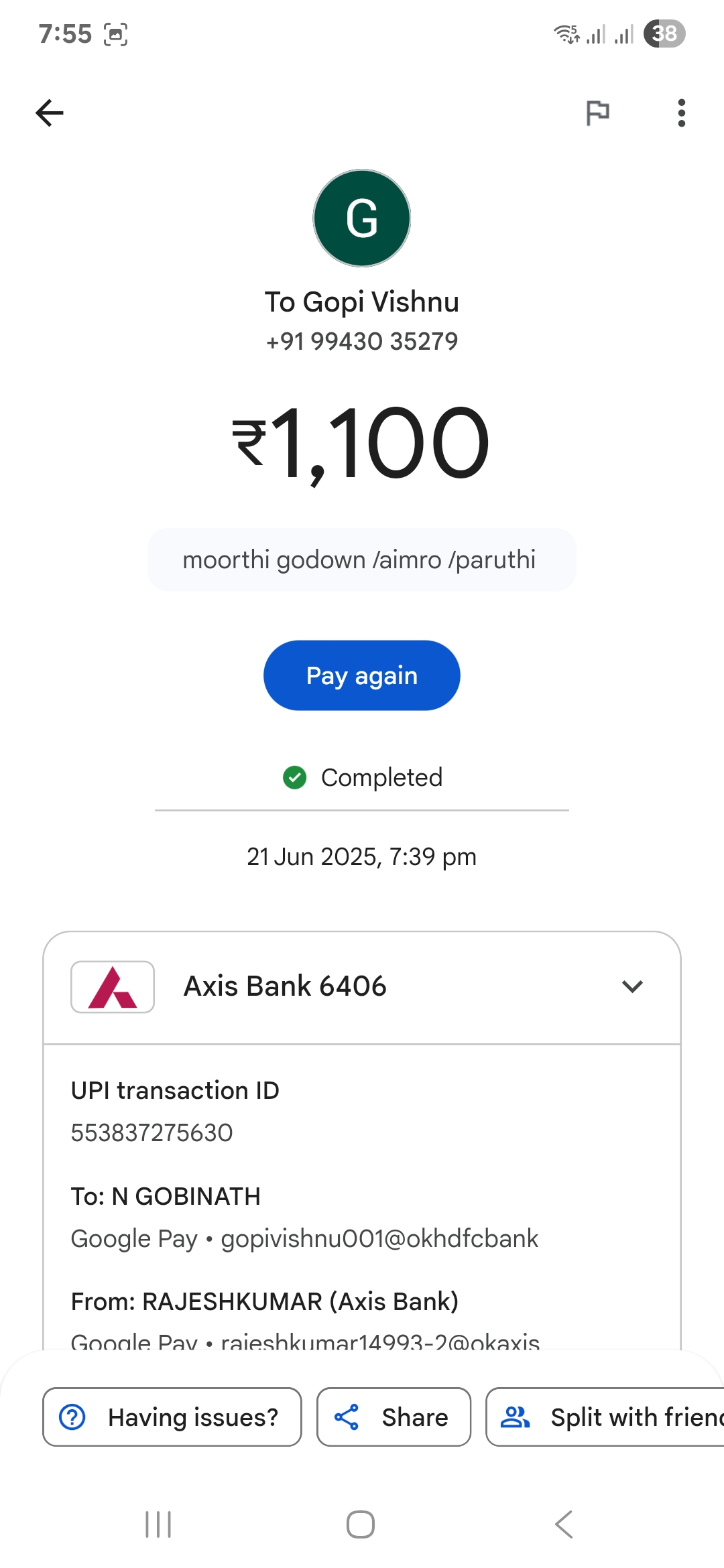Open the system recent apps view
Image resolution: width=724 pixels, height=1568 pixels.
tap(158, 1524)
